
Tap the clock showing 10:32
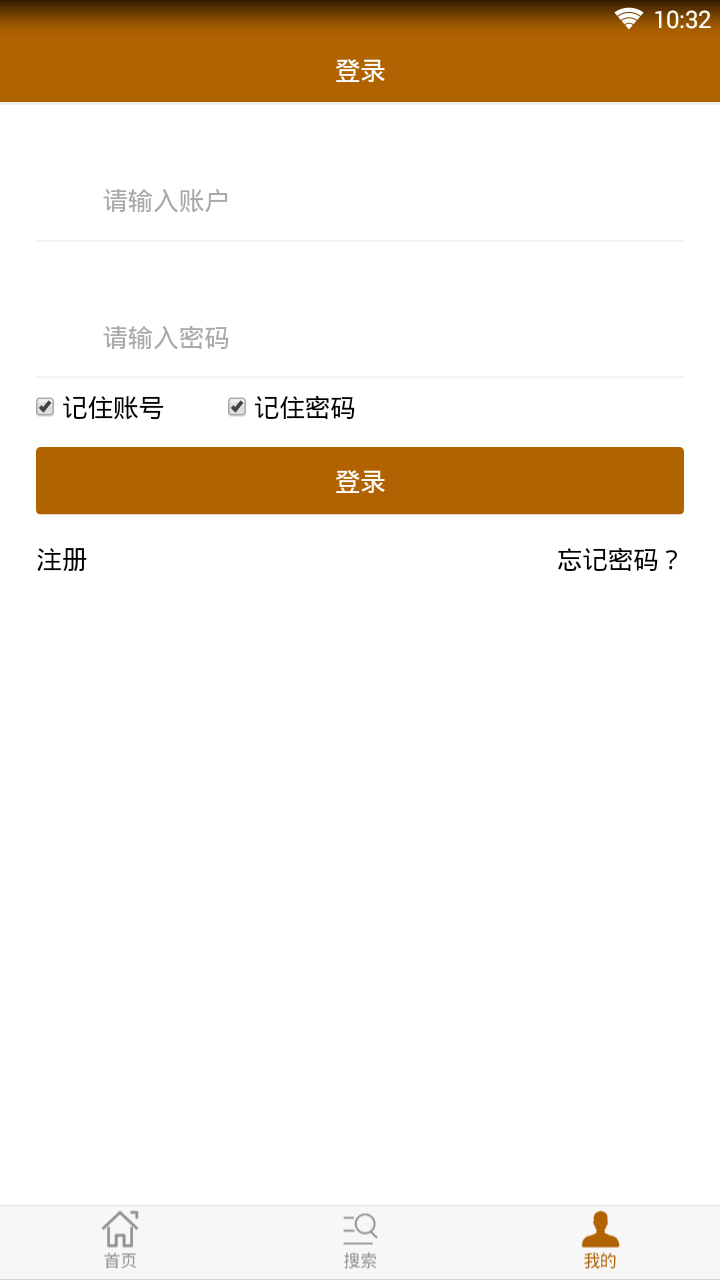(x=683, y=18)
